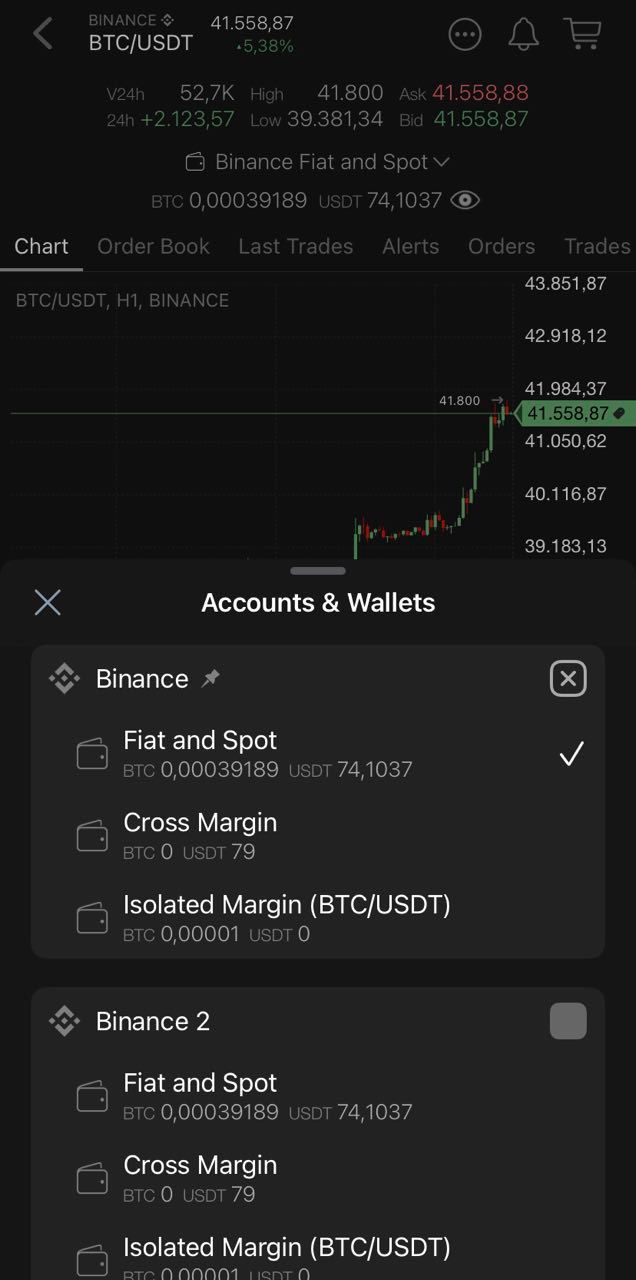Go back with the top-left arrow
The image size is (636, 1280).
click(x=42, y=33)
